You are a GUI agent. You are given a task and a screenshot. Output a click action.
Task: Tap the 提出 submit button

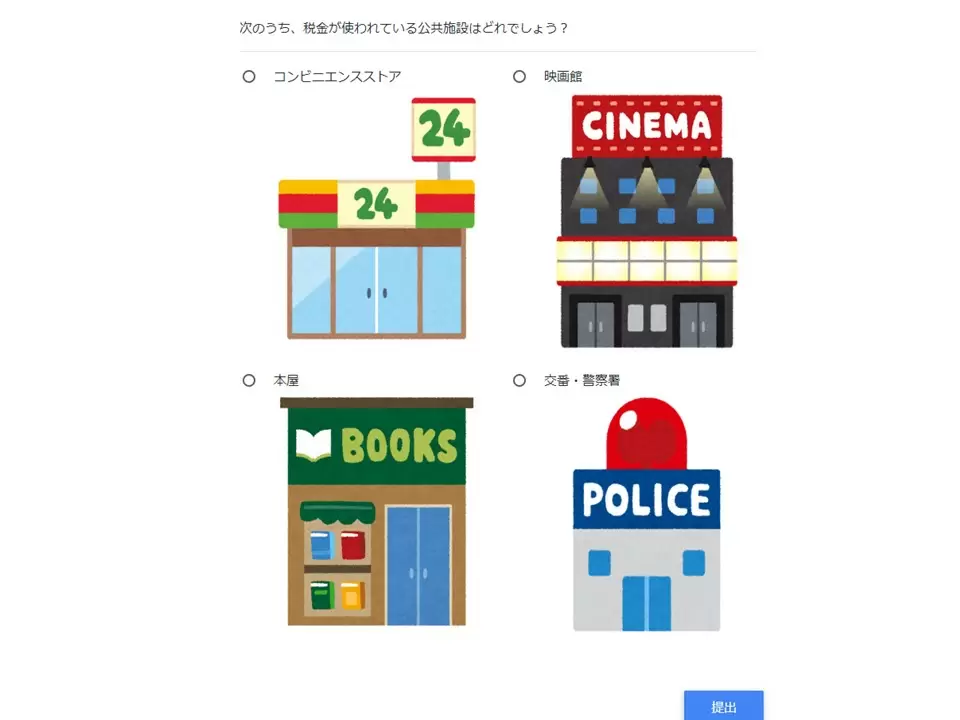click(723, 706)
